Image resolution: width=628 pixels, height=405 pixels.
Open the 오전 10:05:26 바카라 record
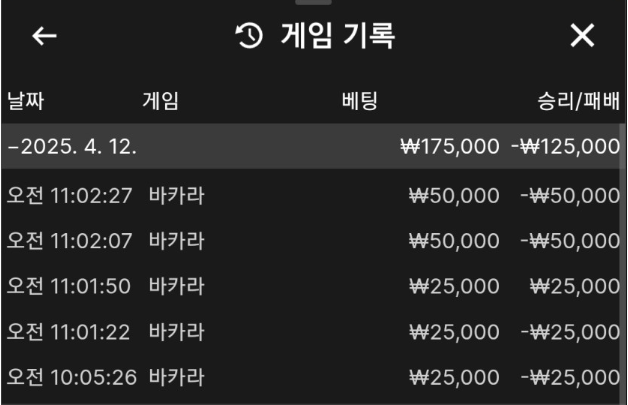click(x=313, y=378)
